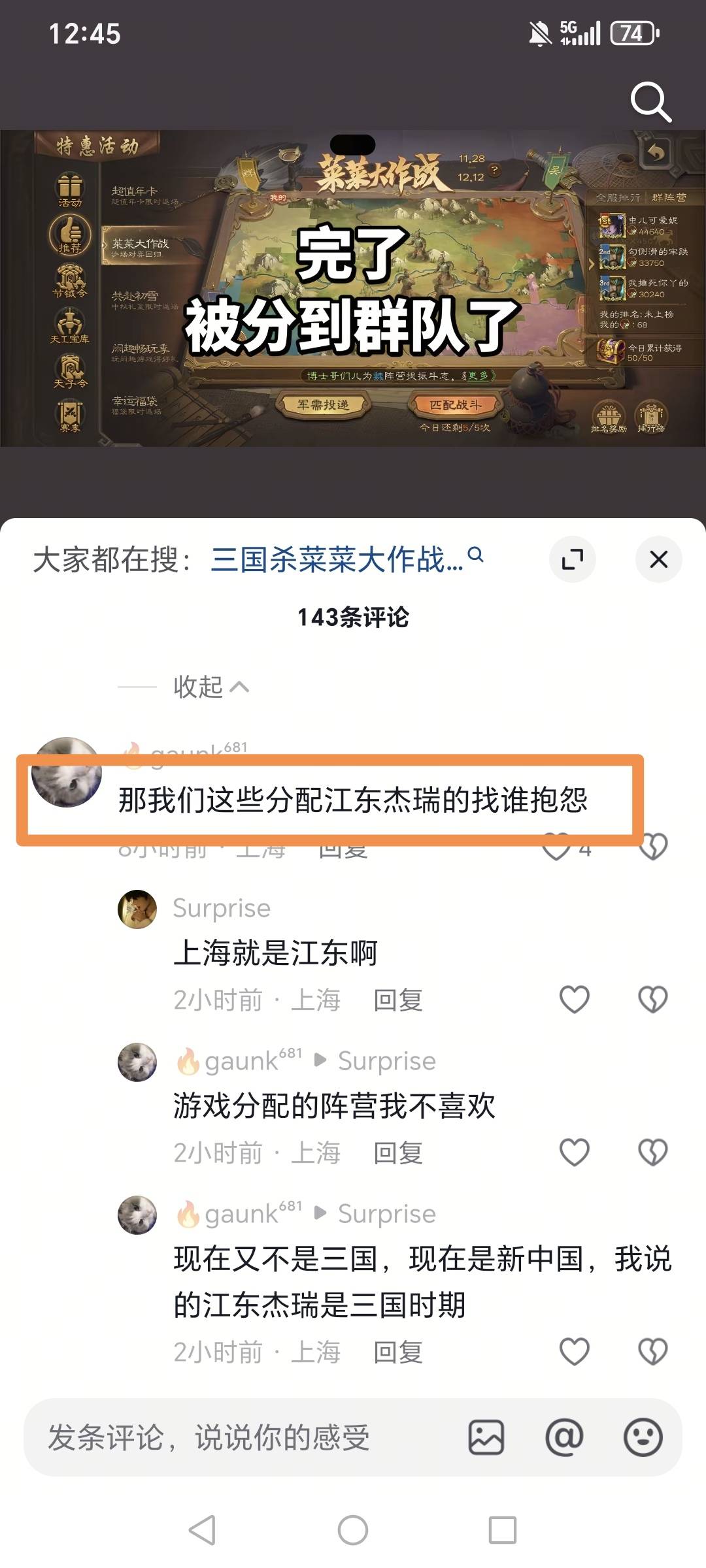This screenshot has height=1568, width=706.
Task: Reply to comment 游戏分配的阵营我不喜欢
Action: 397,1153
